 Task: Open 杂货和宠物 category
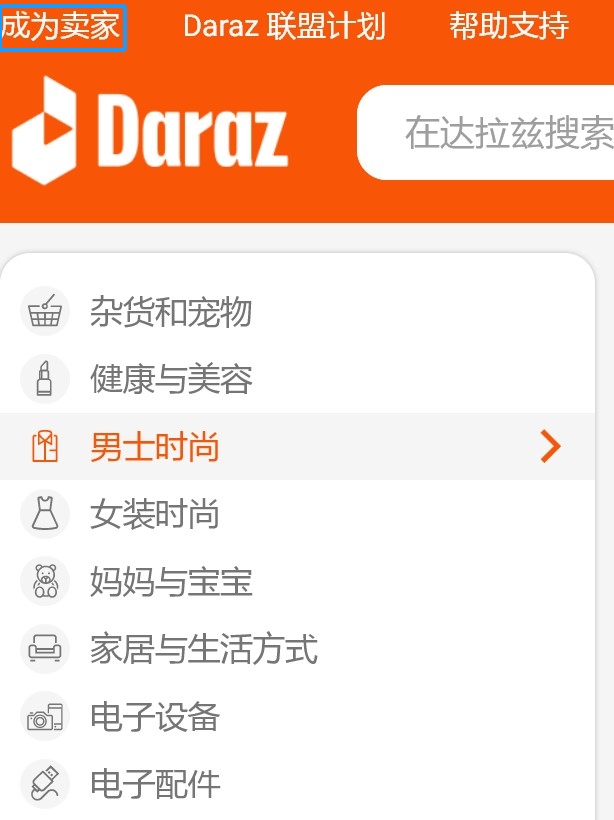170,312
